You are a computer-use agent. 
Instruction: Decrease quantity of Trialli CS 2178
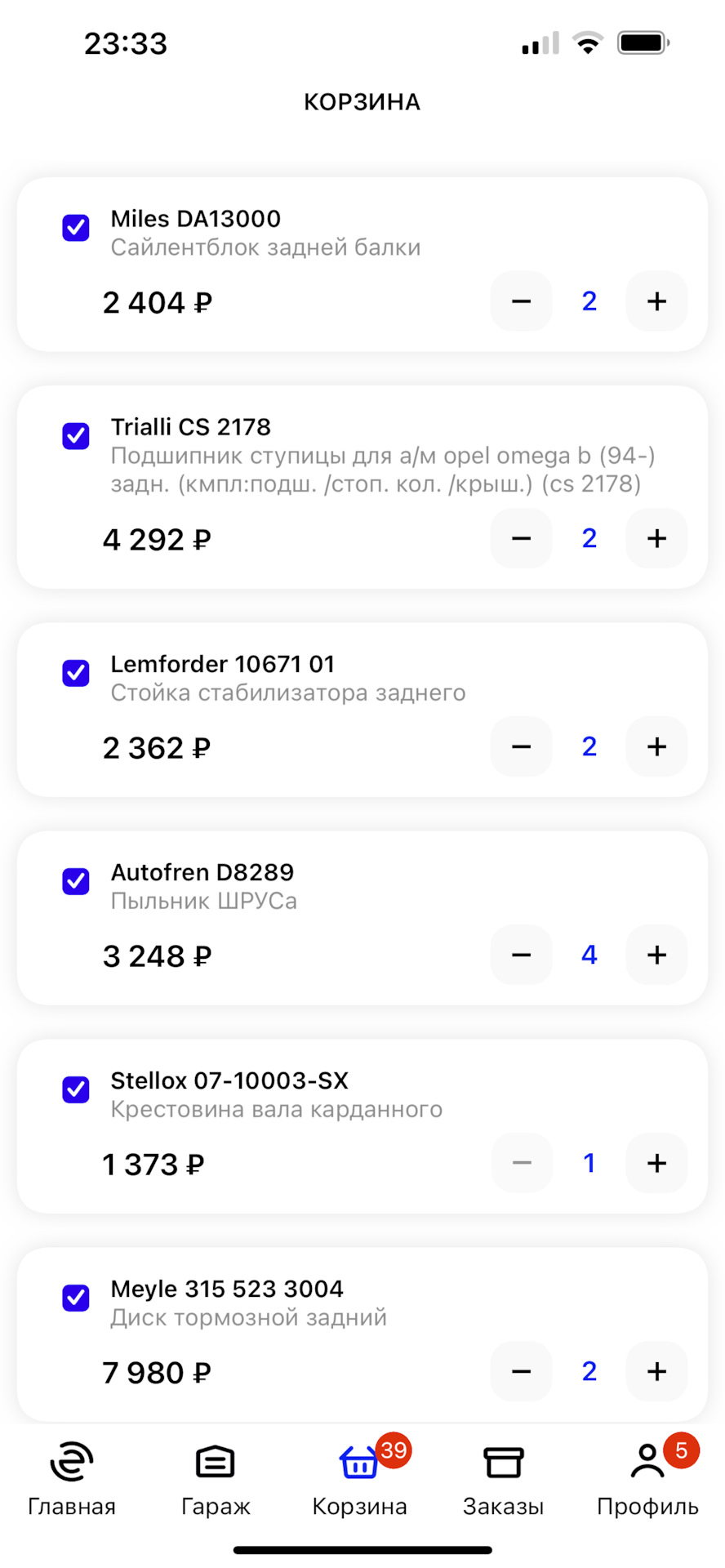(x=521, y=538)
